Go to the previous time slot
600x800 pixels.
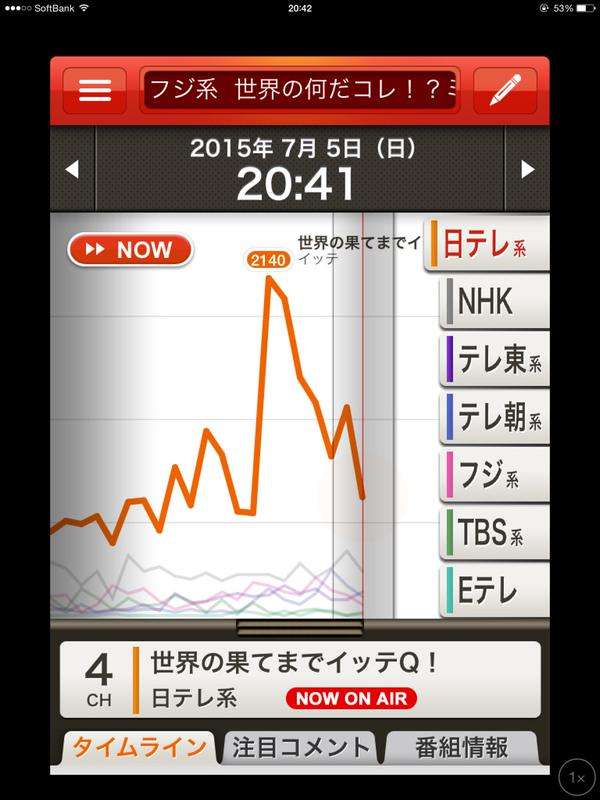pos(71,170)
